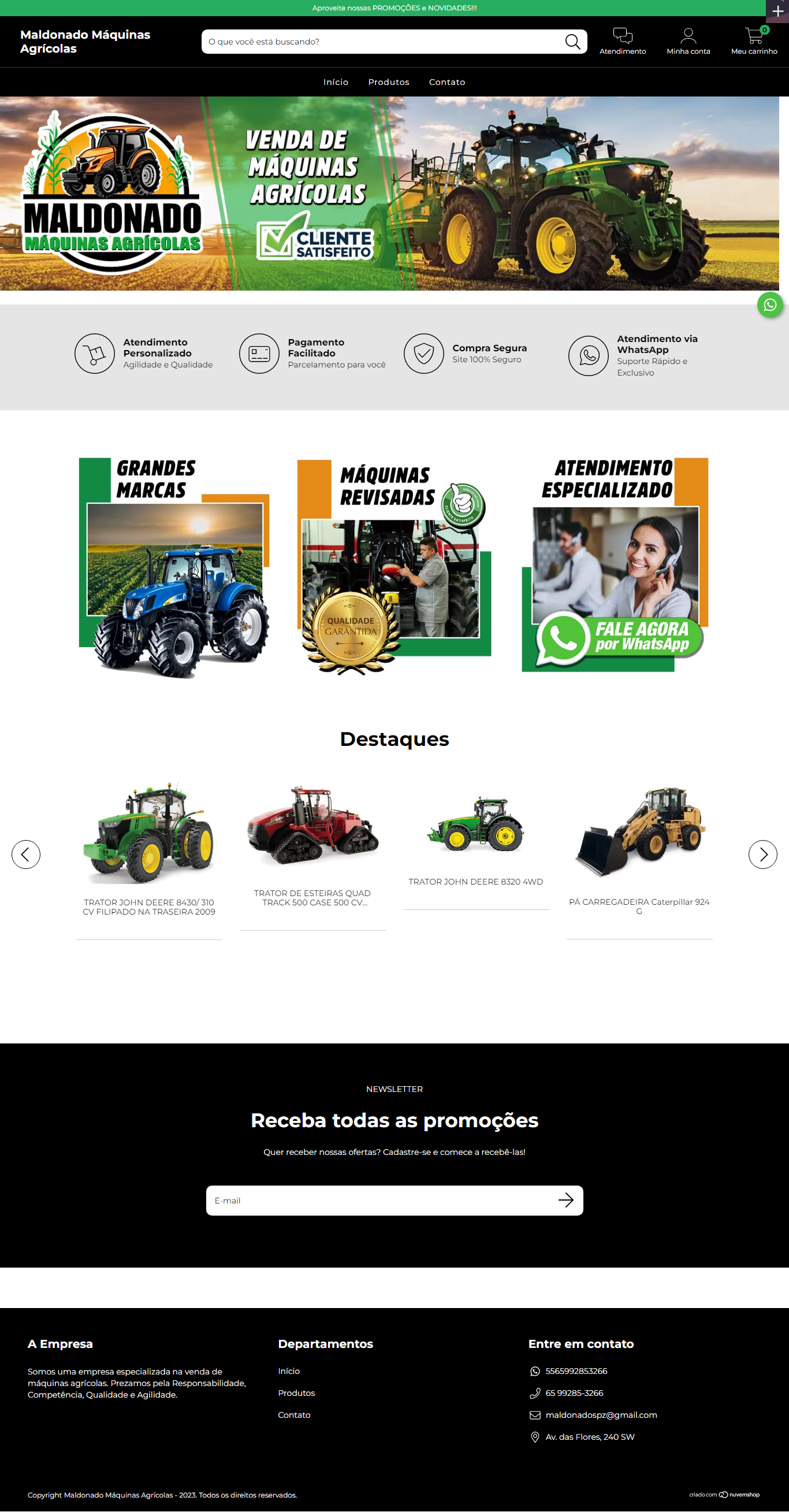Open Contato in the top menu
The height and width of the screenshot is (1512, 789).
click(x=446, y=82)
